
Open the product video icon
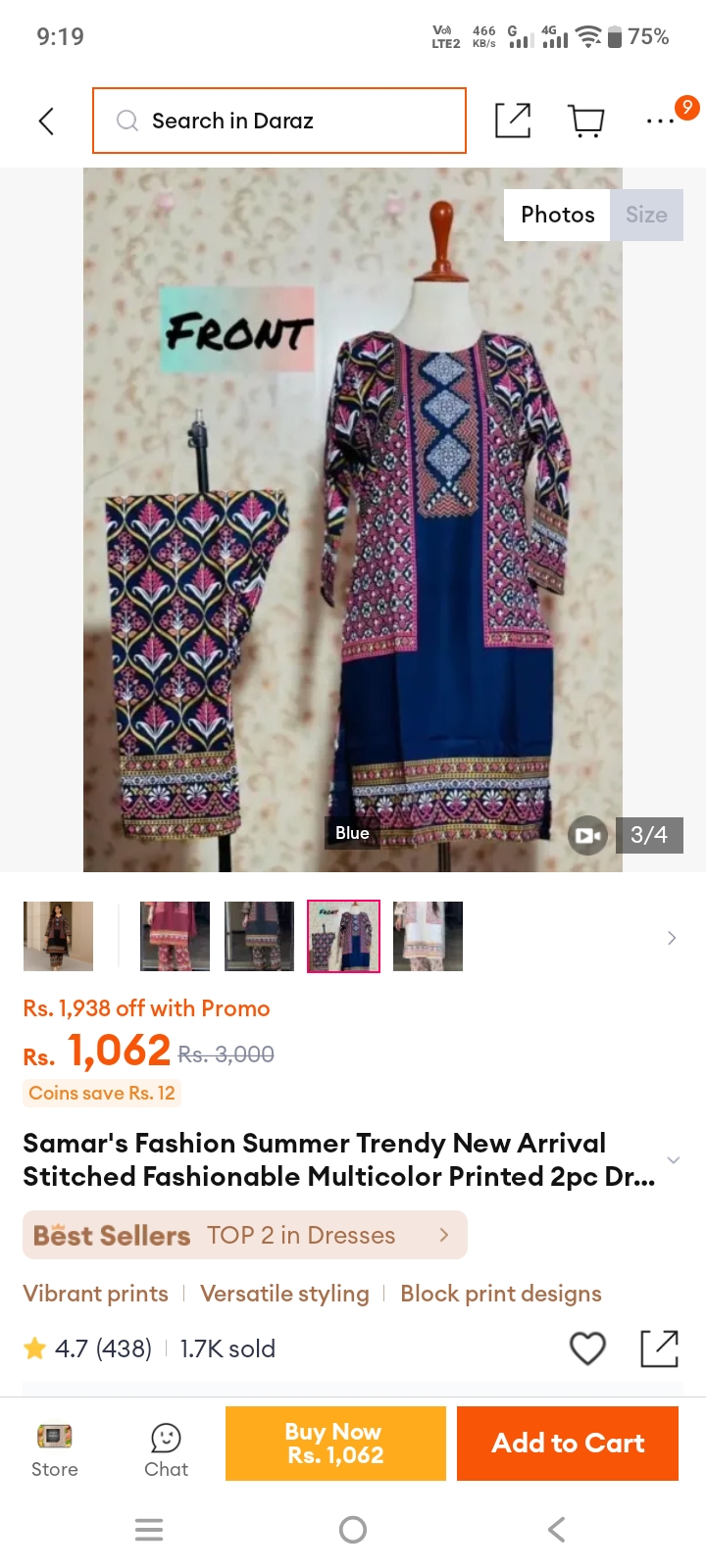click(588, 835)
